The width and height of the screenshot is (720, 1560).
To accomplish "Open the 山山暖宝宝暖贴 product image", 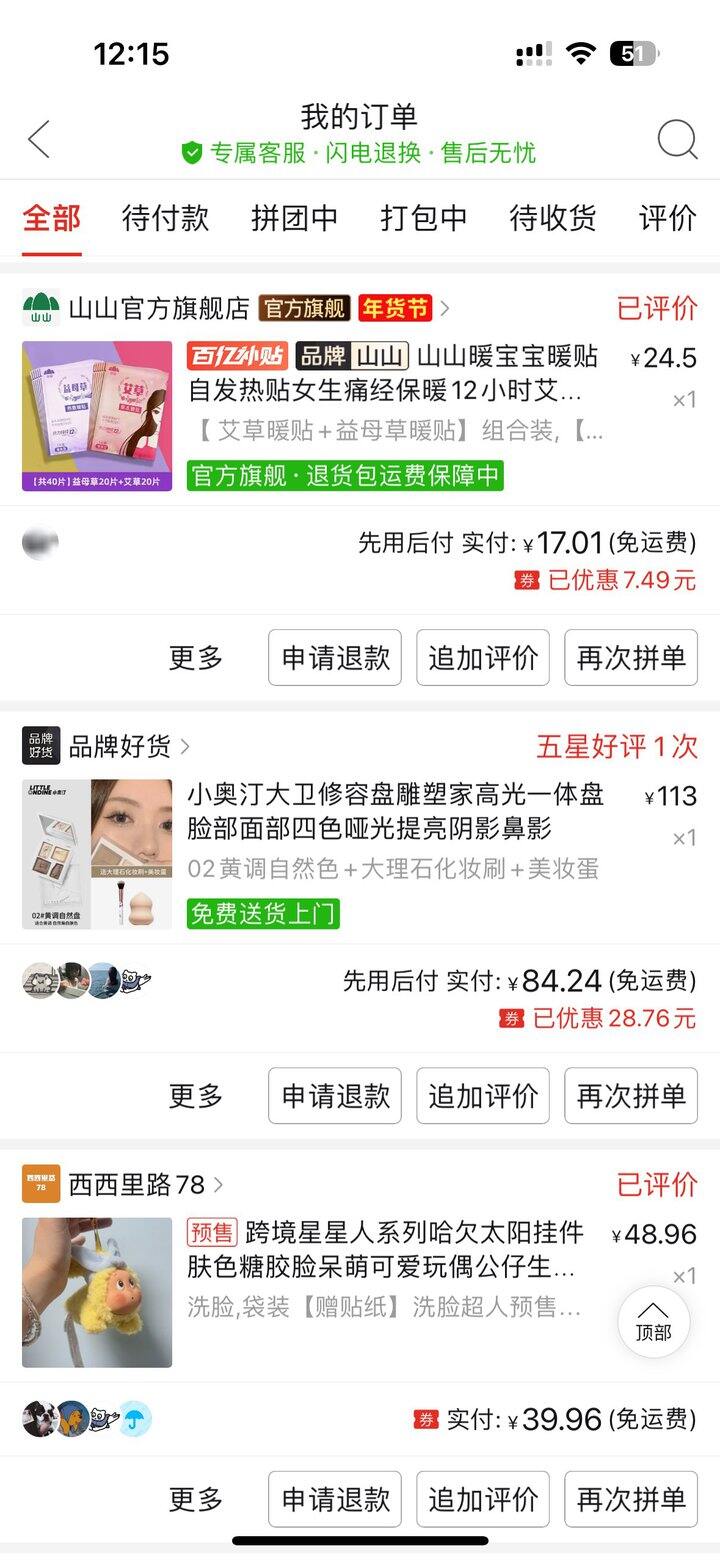I will [97, 416].
